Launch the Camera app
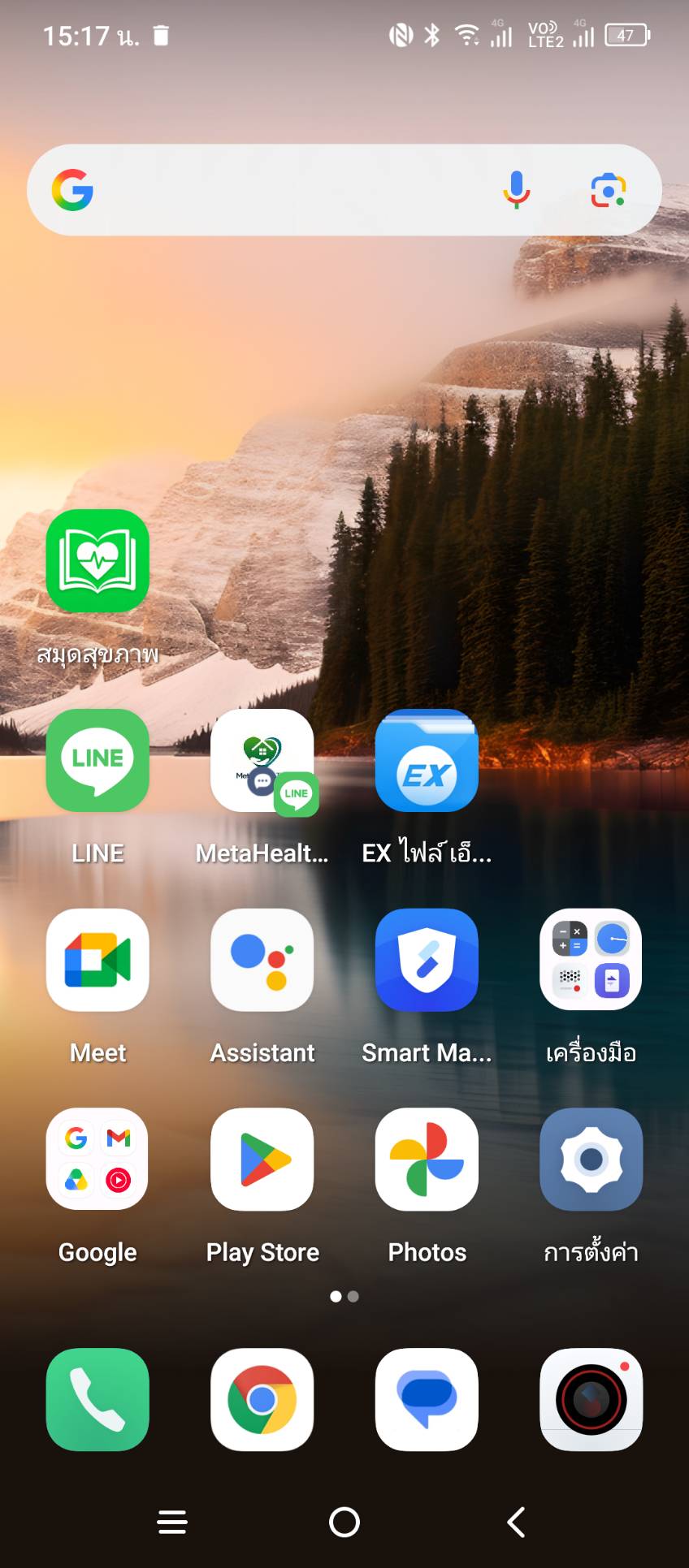 coord(591,1399)
